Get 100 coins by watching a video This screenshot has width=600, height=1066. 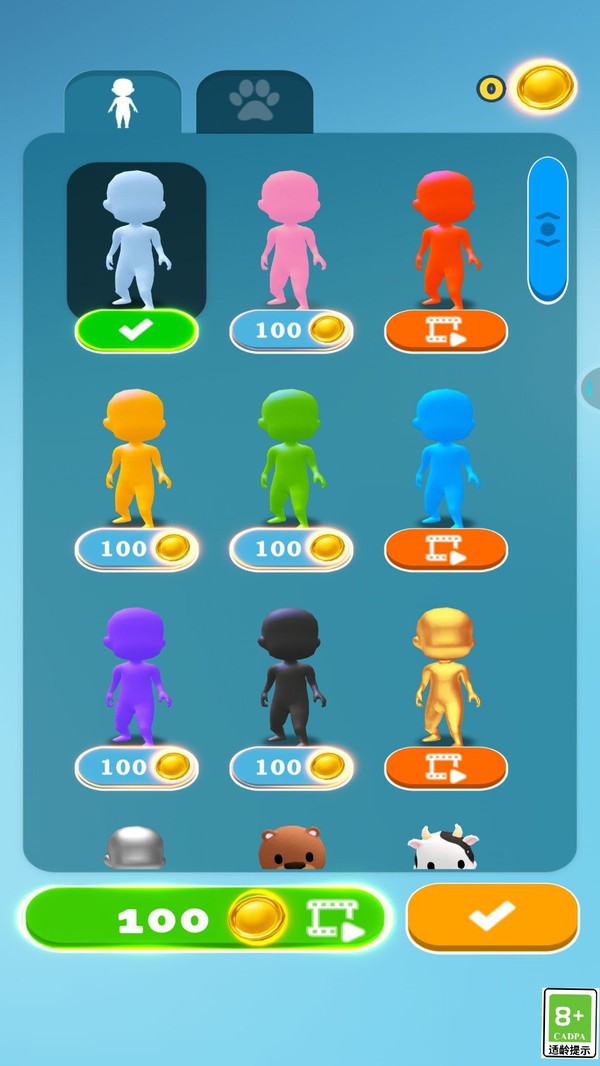pos(205,918)
